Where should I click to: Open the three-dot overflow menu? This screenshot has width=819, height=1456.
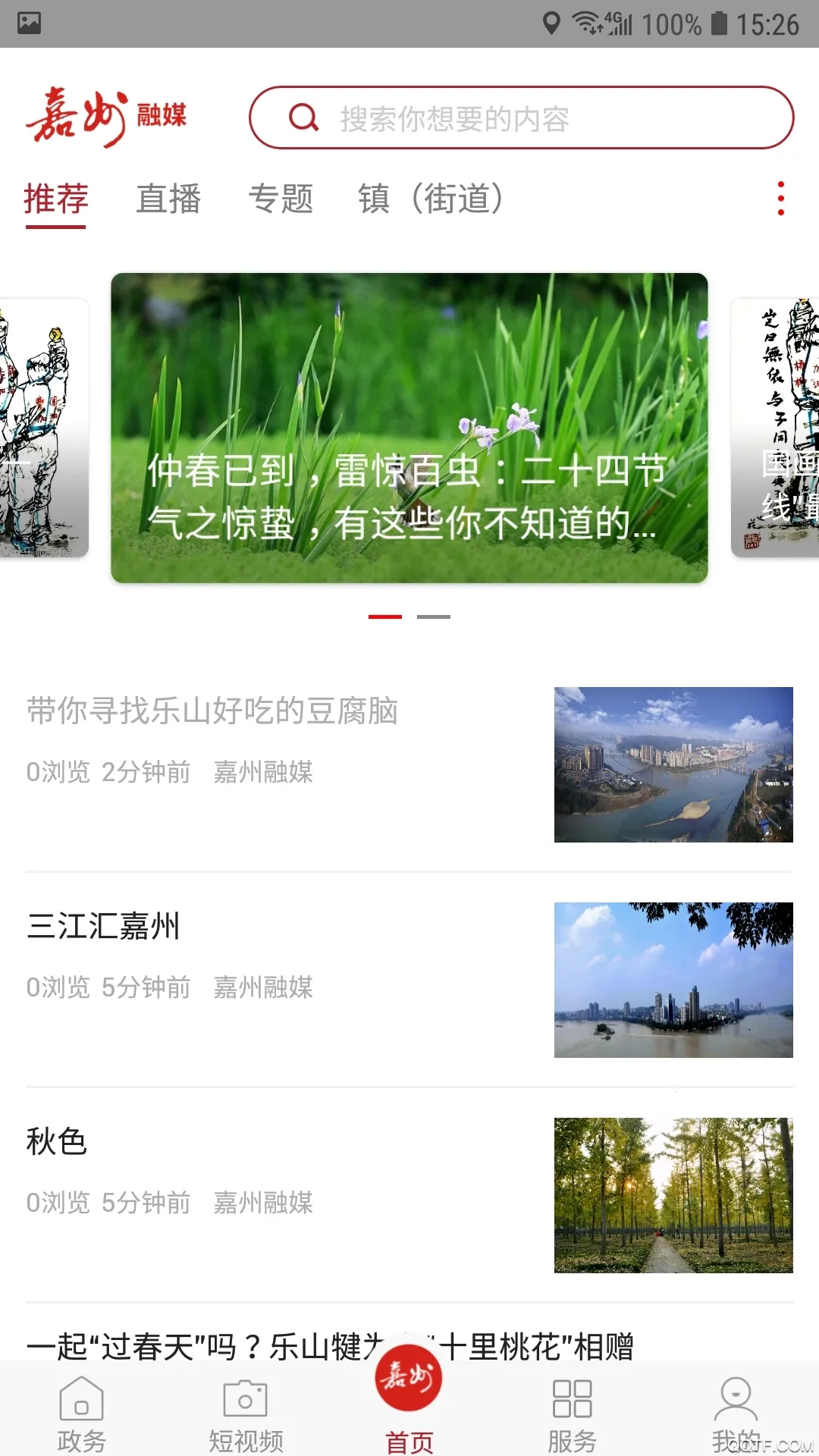click(x=780, y=199)
